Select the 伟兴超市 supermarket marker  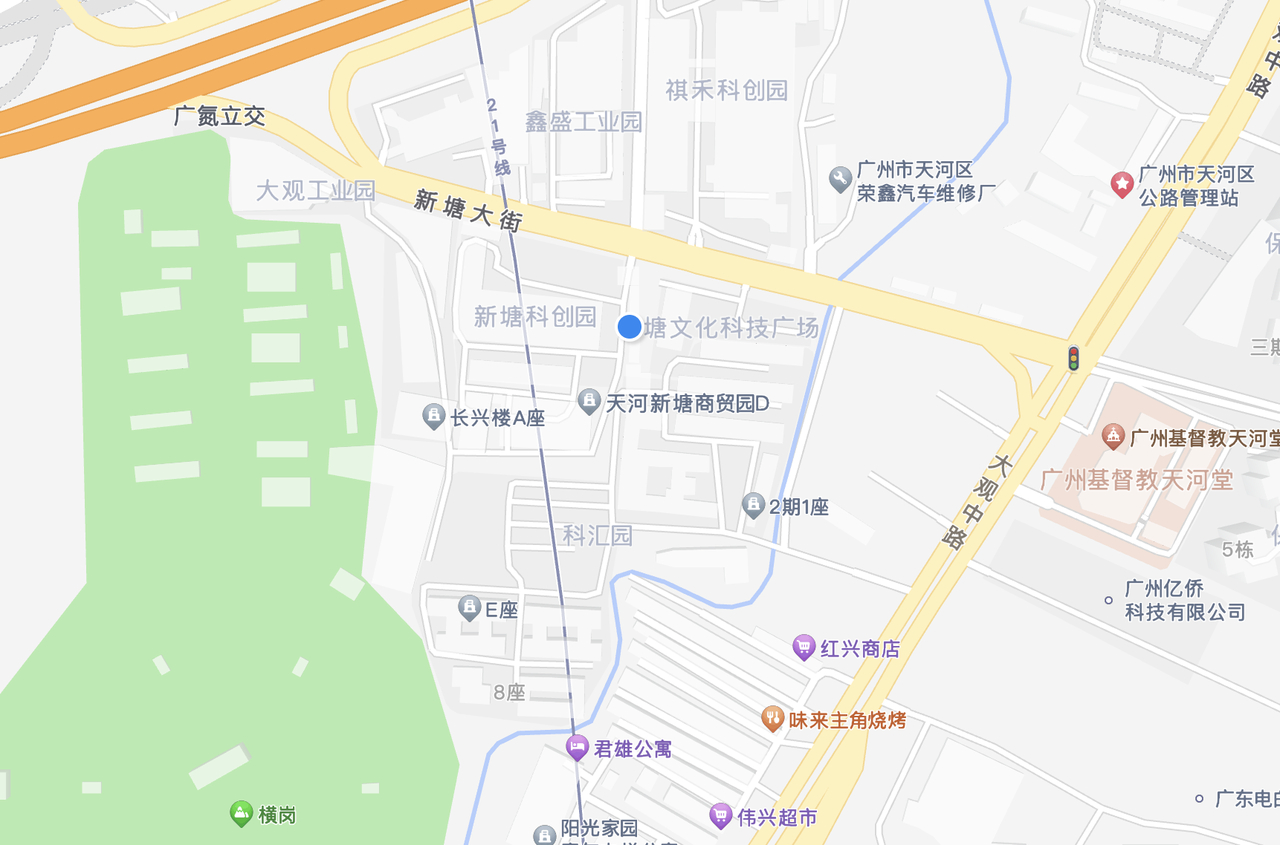click(721, 817)
